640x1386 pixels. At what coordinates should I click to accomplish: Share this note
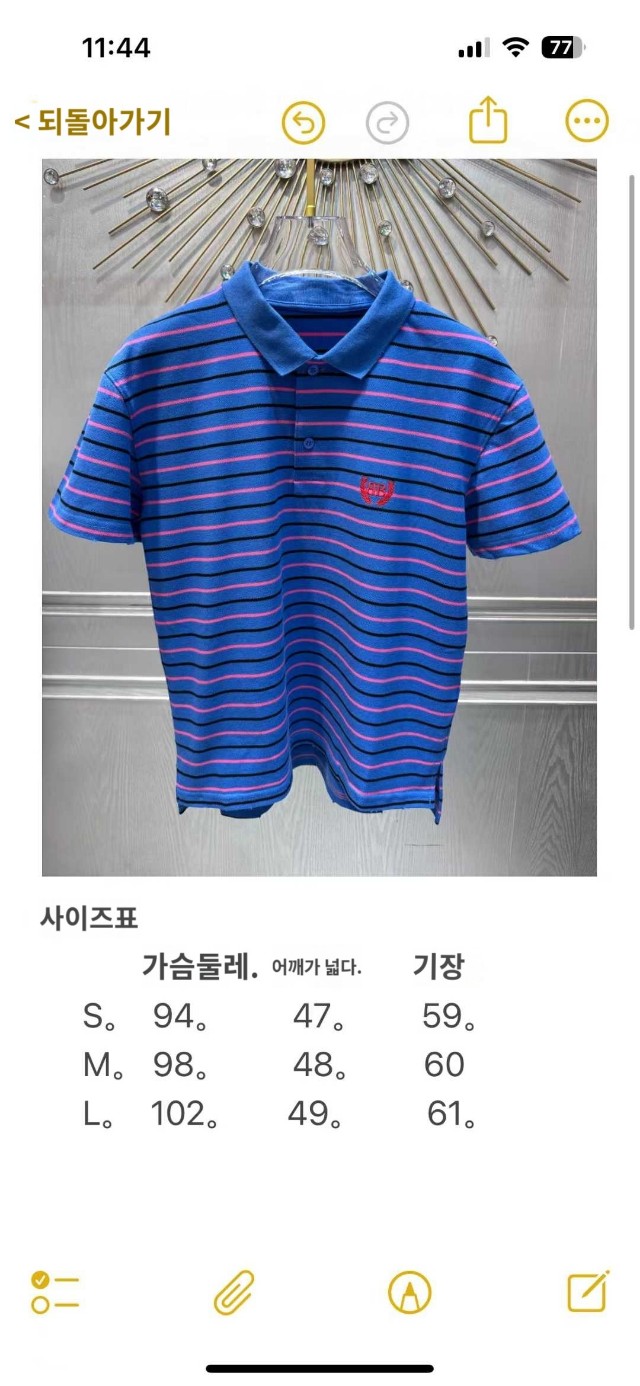(488, 123)
